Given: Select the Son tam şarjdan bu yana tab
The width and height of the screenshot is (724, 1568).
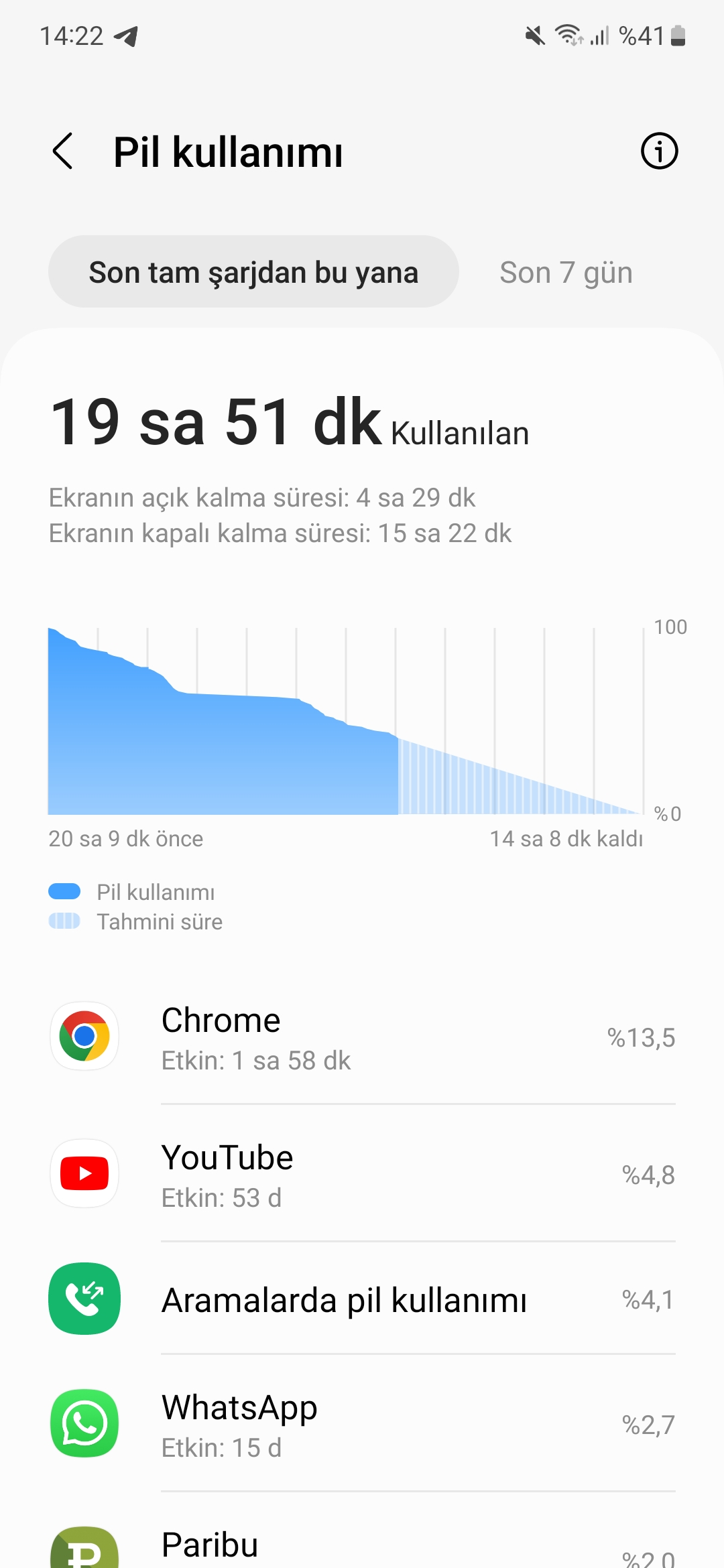Looking at the screenshot, I should [x=253, y=272].
